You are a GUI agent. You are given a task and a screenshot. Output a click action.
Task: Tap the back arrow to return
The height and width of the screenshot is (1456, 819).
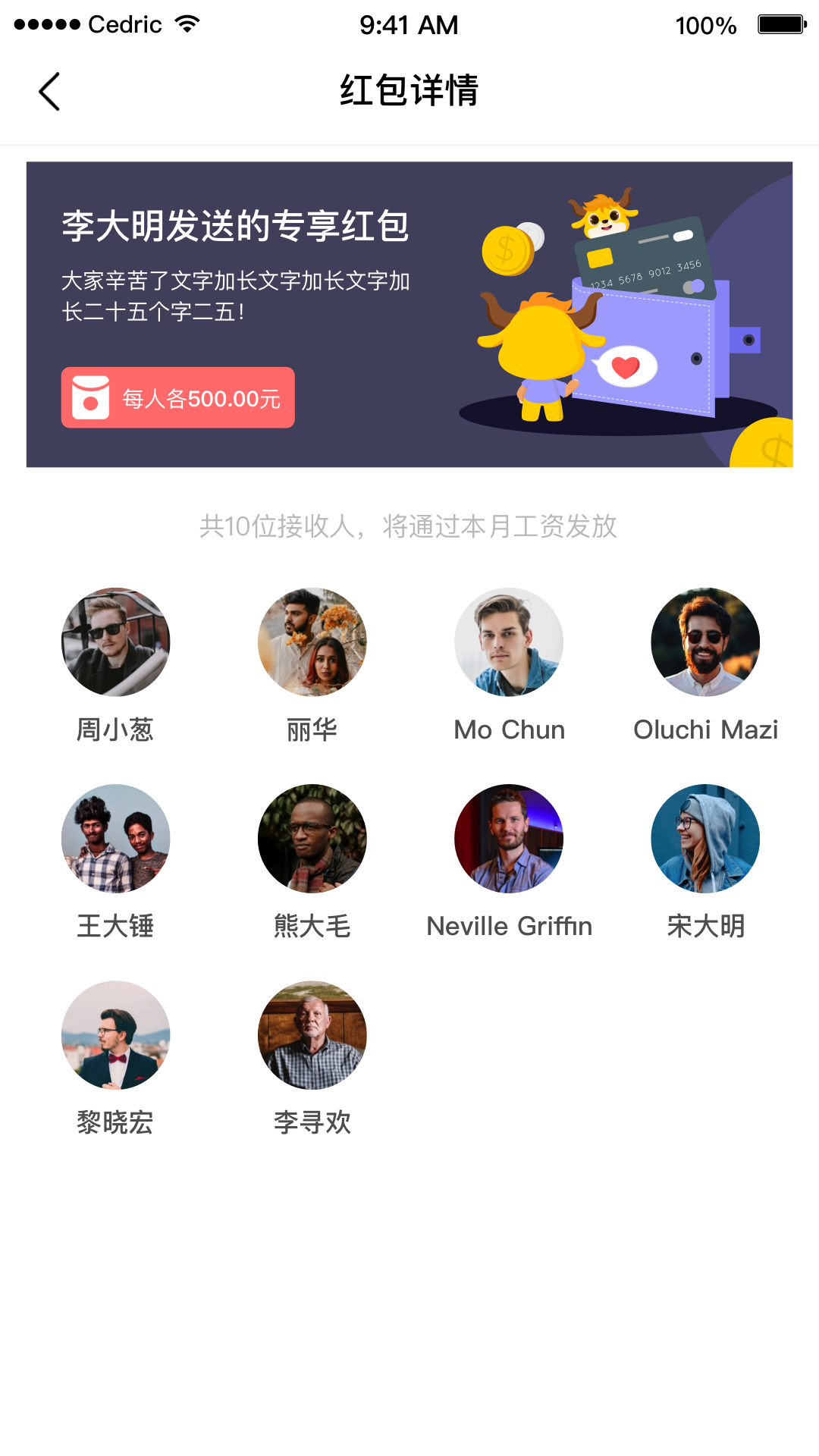[x=50, y=90]
